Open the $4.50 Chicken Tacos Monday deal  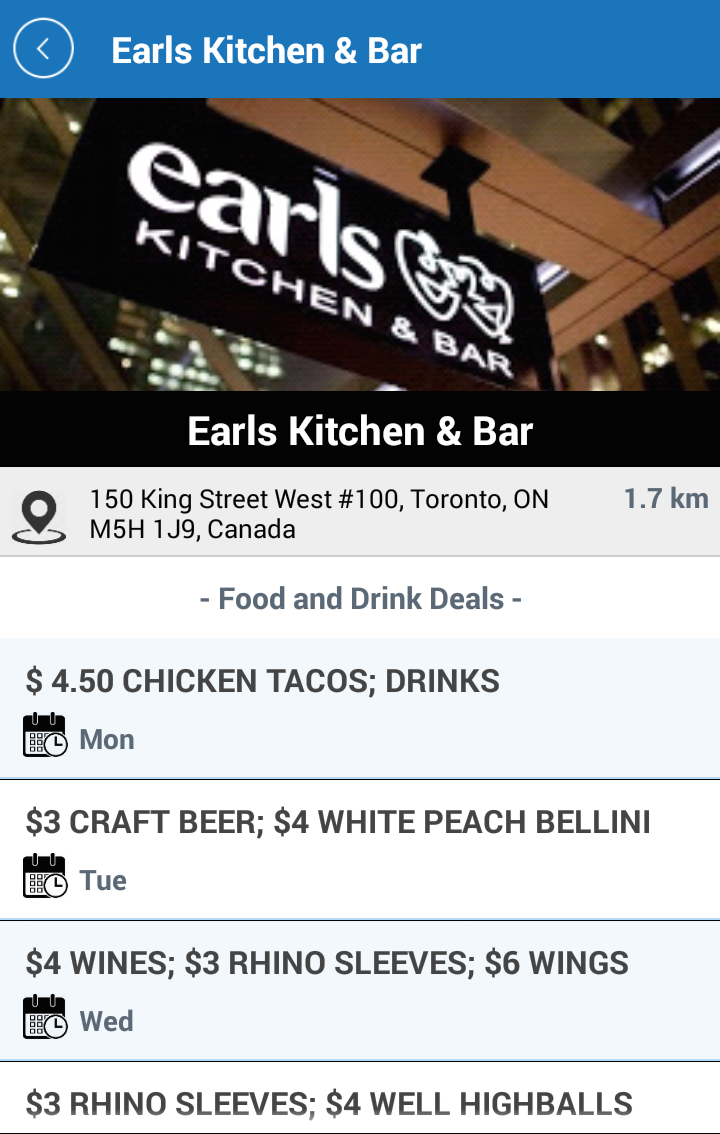pos(360,708)
